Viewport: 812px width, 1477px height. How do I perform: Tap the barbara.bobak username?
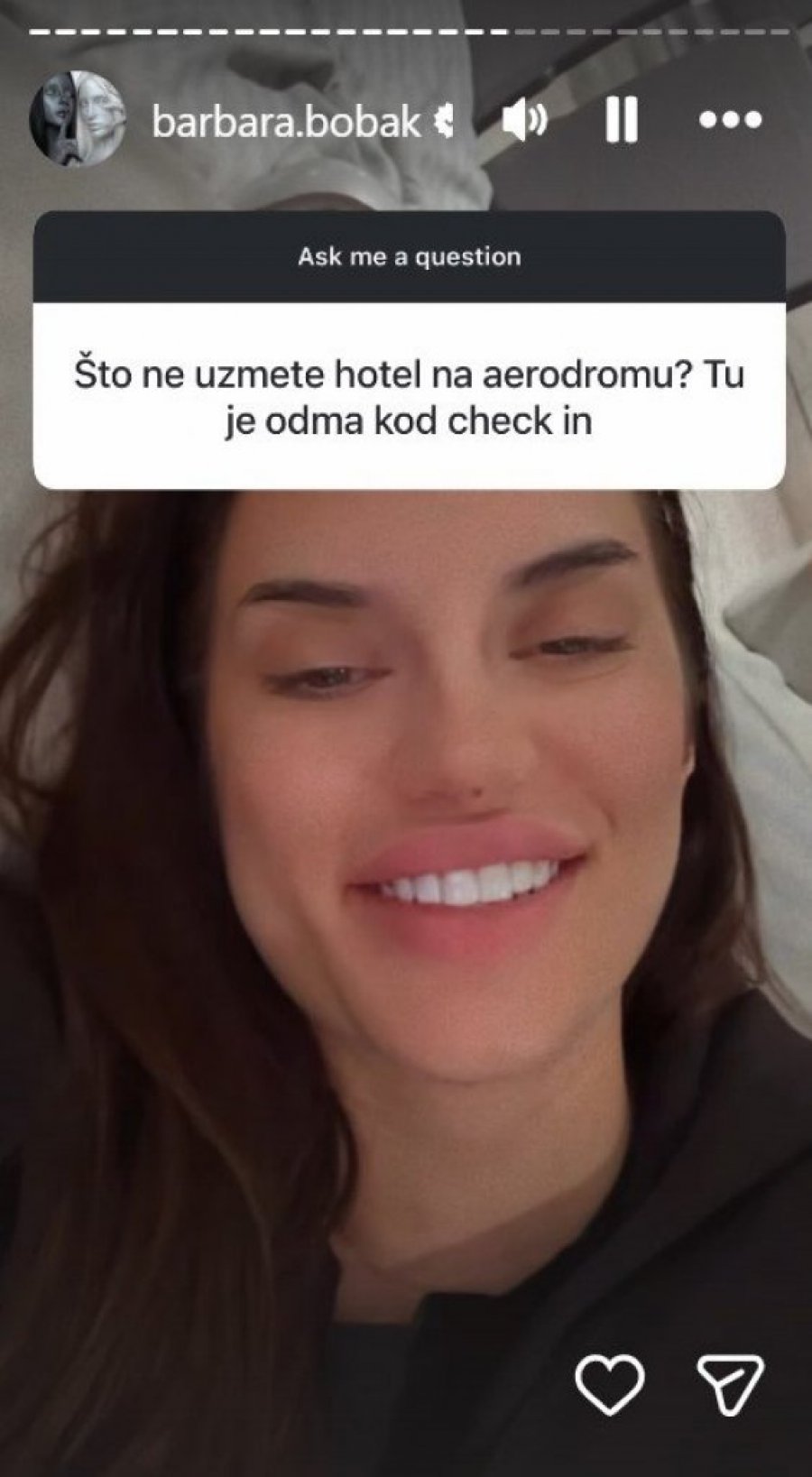[x=287, y=121]
